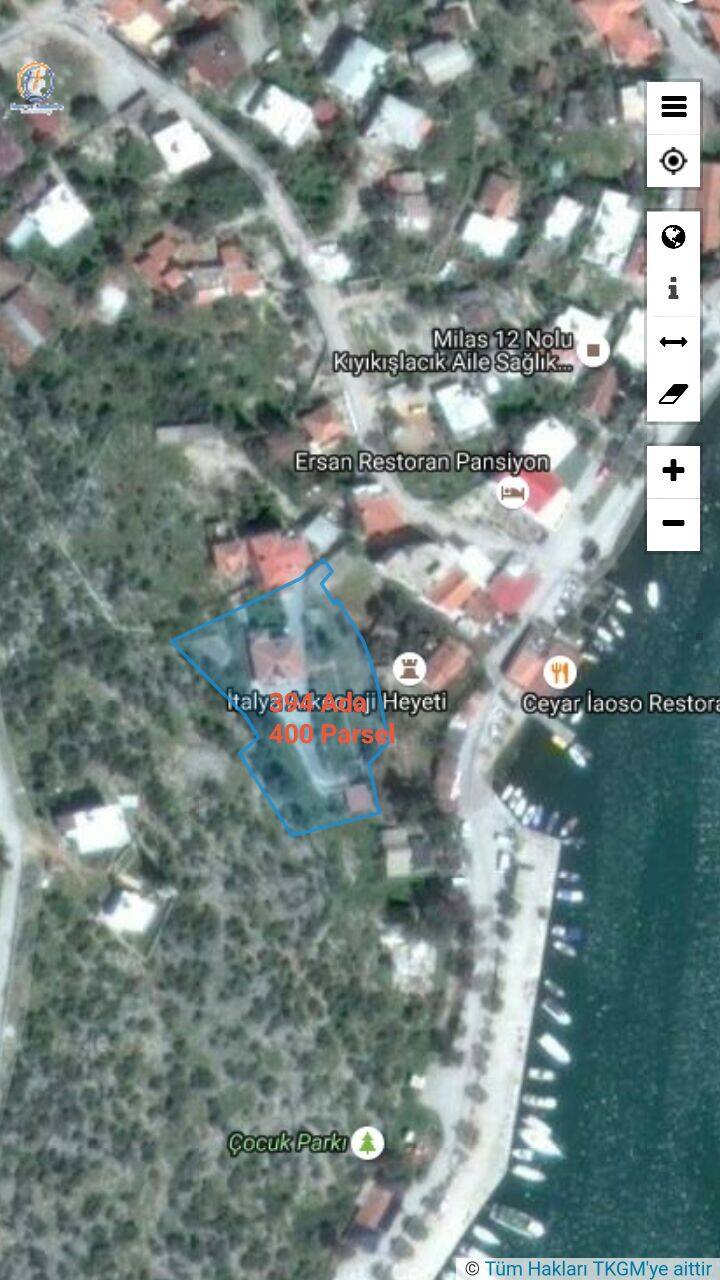Open the hamburger menu
Image resolution: width=720 pixels, height=1280 pixels.
pos(673,108)
